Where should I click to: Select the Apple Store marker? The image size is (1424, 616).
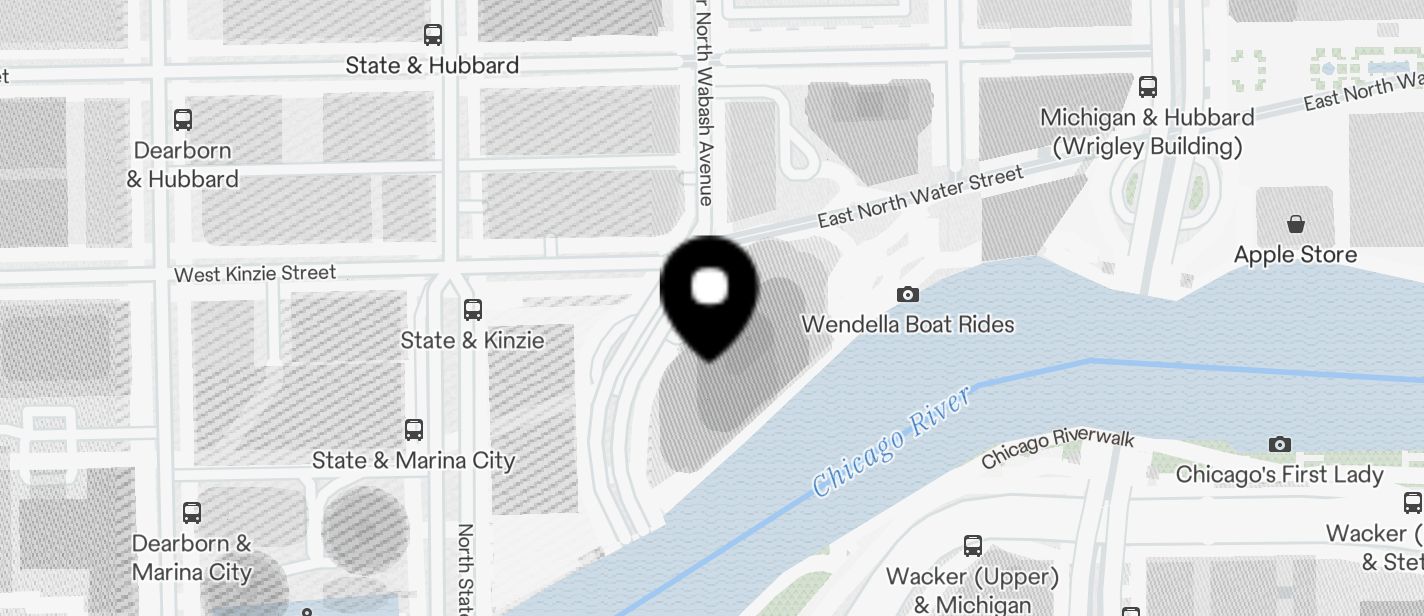[1296, 224]
